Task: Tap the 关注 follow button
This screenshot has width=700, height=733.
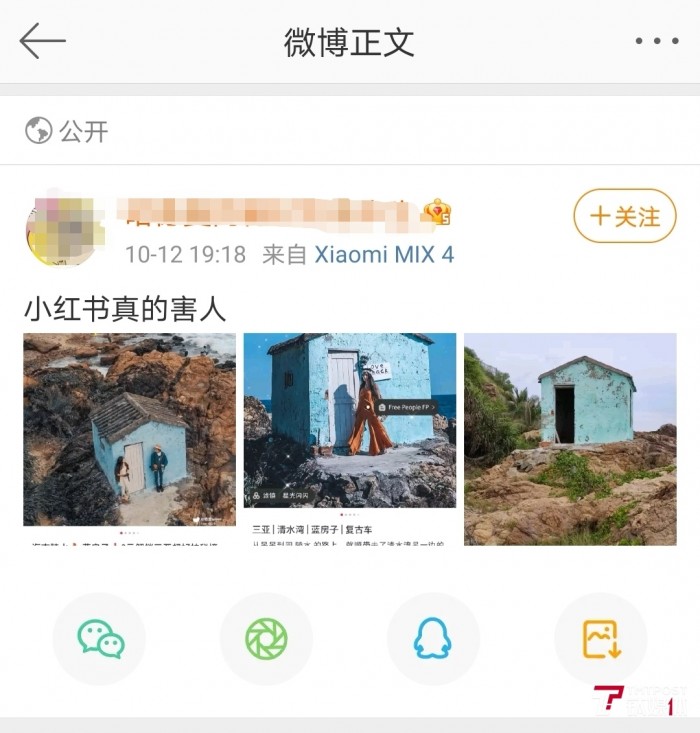Action: pos(625,216)
